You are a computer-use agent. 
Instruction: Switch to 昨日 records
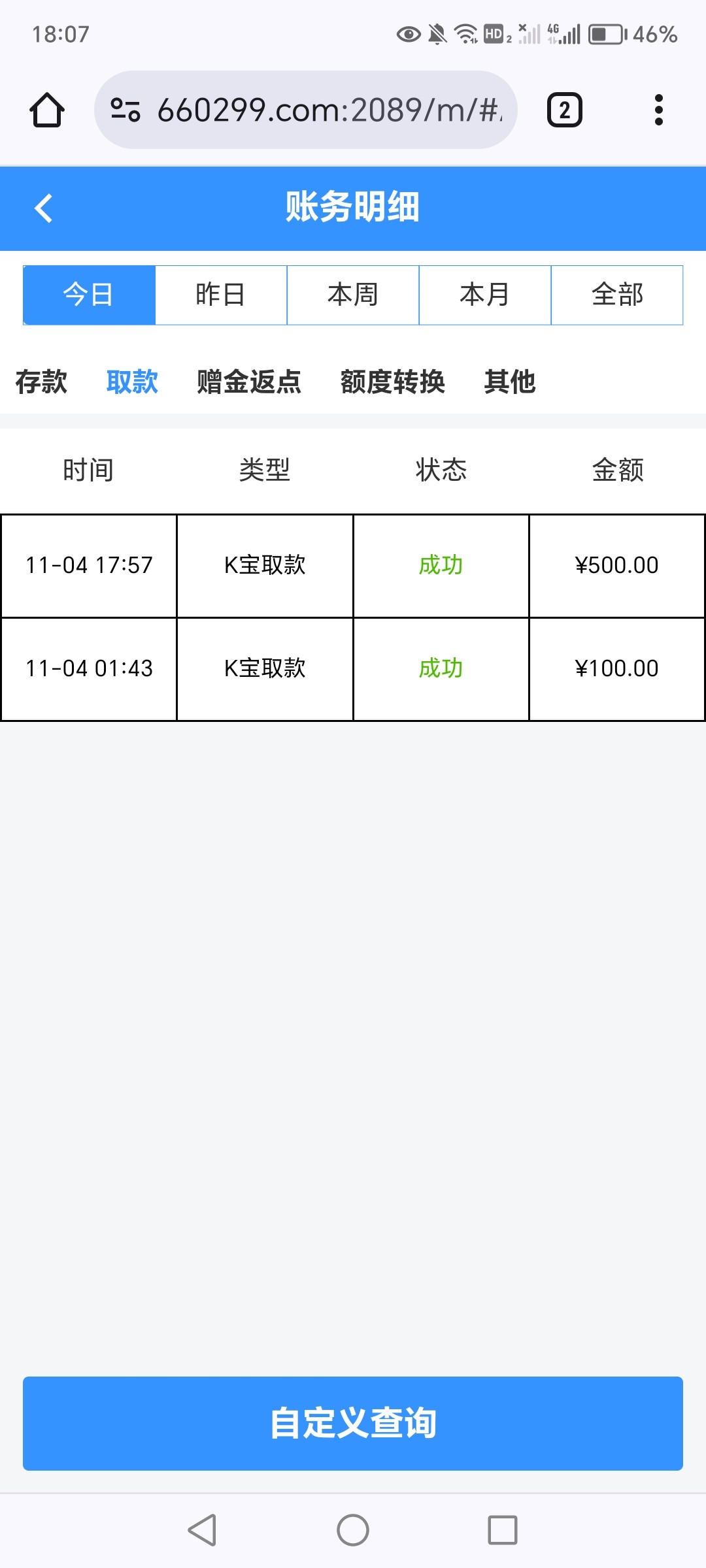[x=221, y=295]
